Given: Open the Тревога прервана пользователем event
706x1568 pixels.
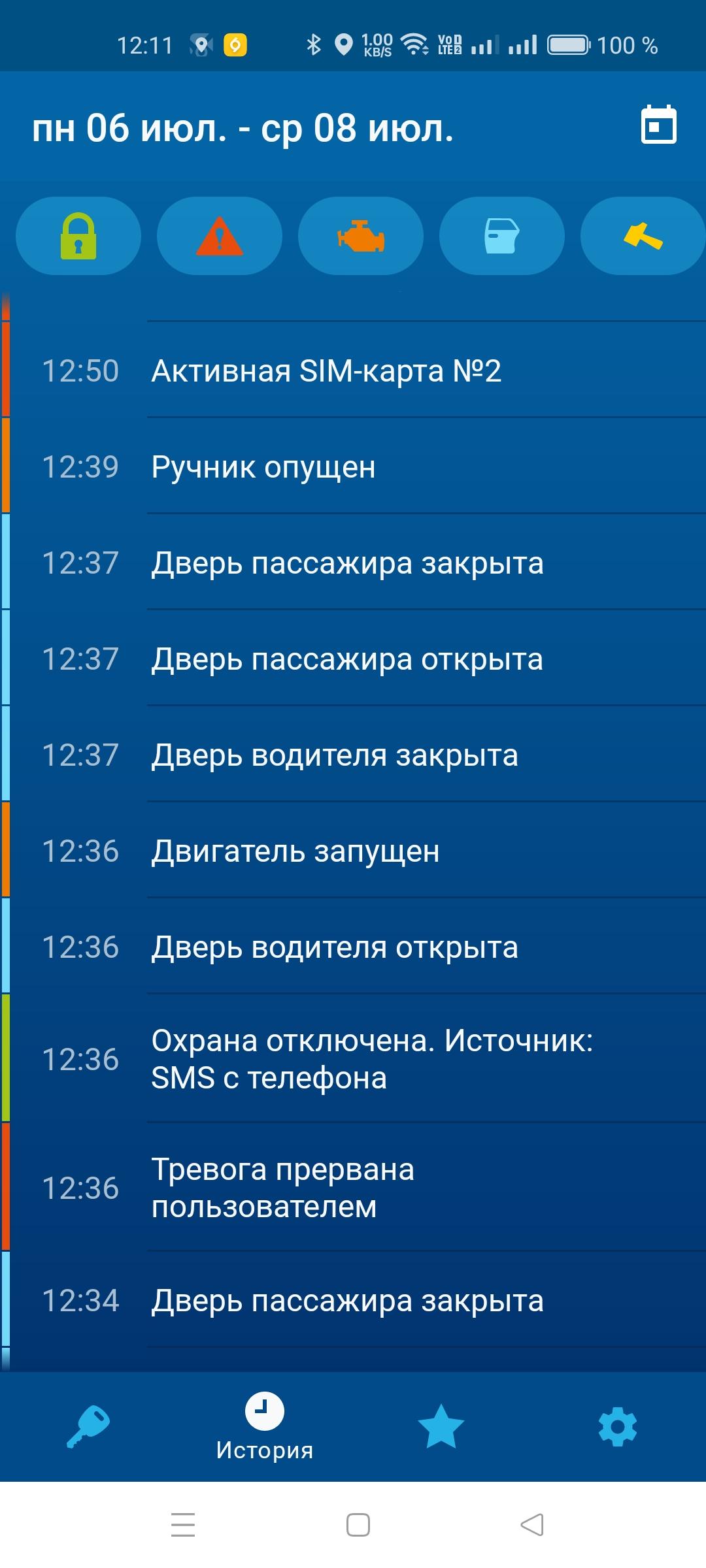Looking at the screenshot, I should click(353, 1187).
